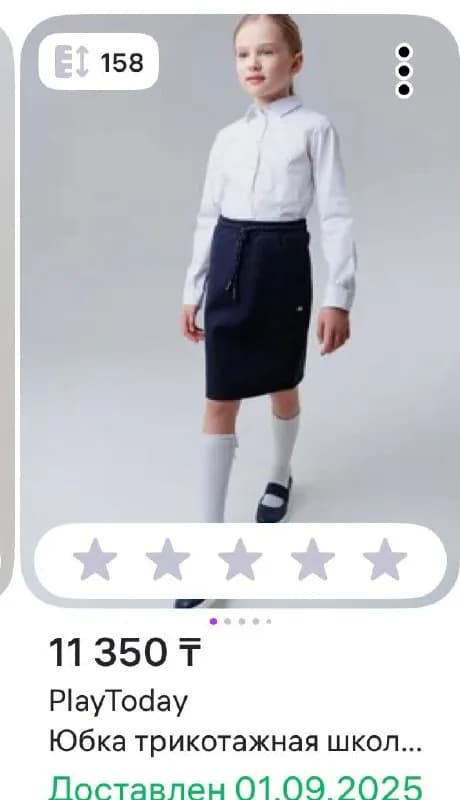This screenshot has width=460, height=800.
Task: Open the three-dot menu on the skirt card
Action: point(404,71)
